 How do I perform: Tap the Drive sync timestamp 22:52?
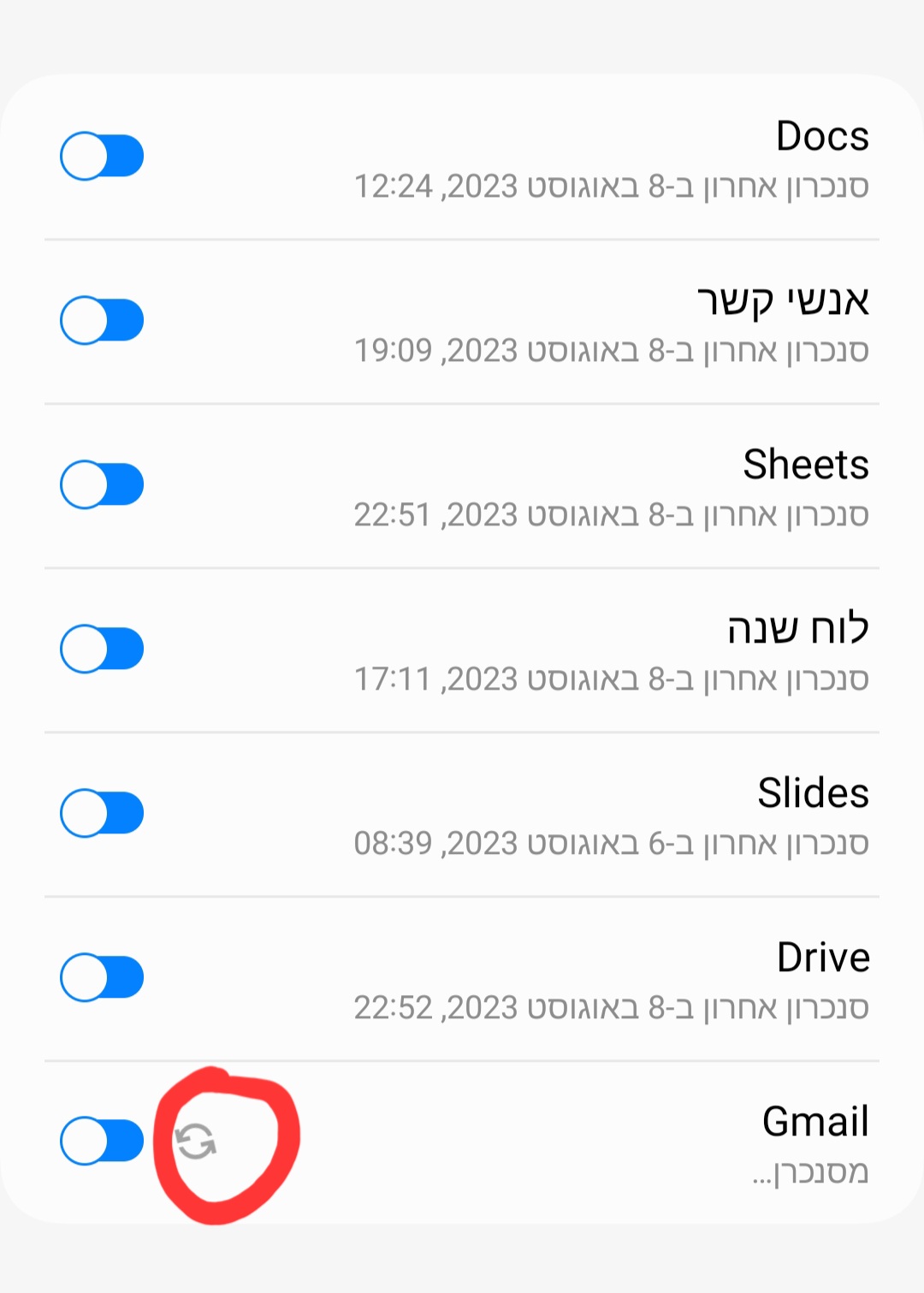613,1007
